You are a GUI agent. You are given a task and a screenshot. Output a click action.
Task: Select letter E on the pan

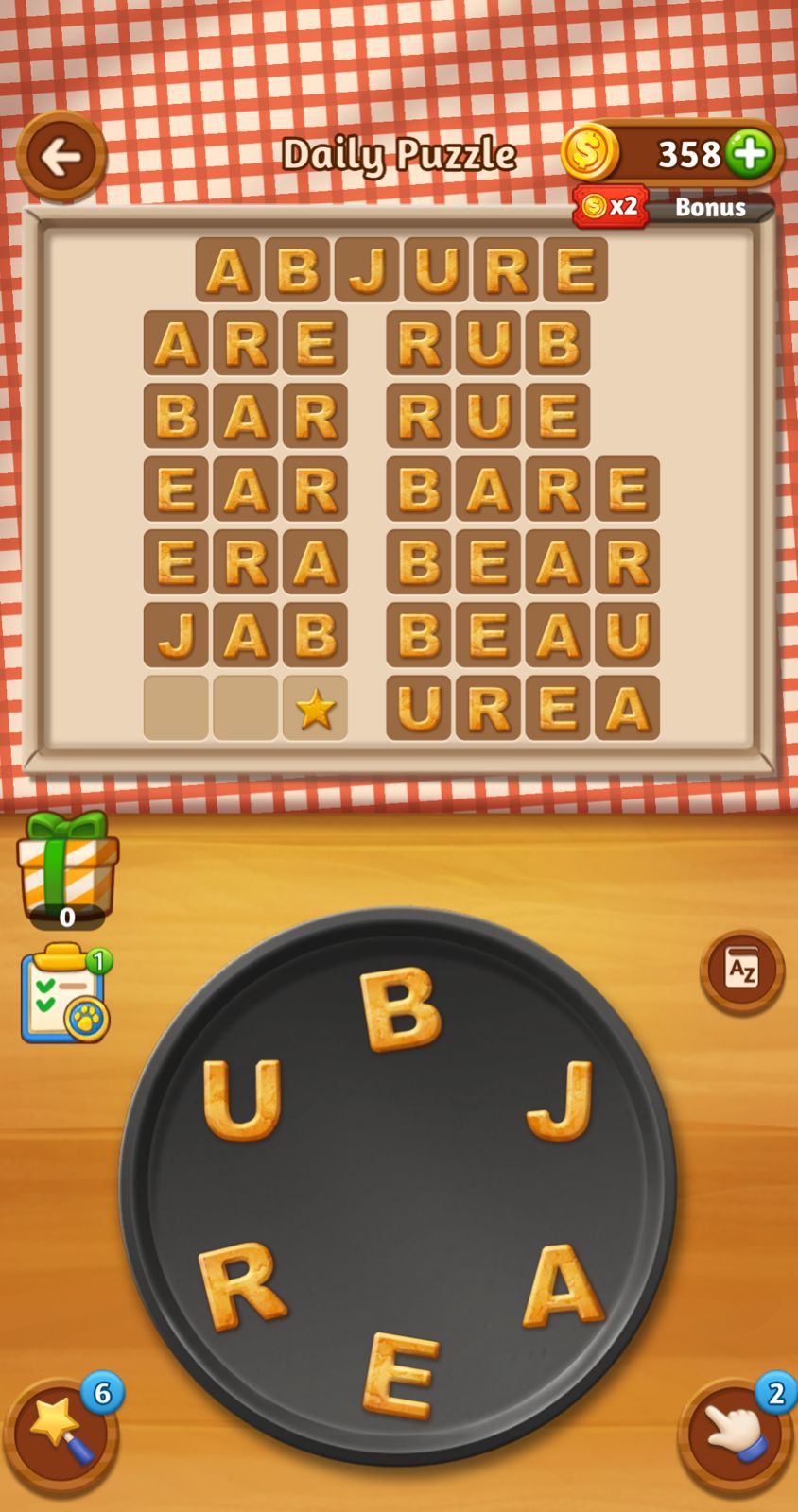pos(401,1375)
